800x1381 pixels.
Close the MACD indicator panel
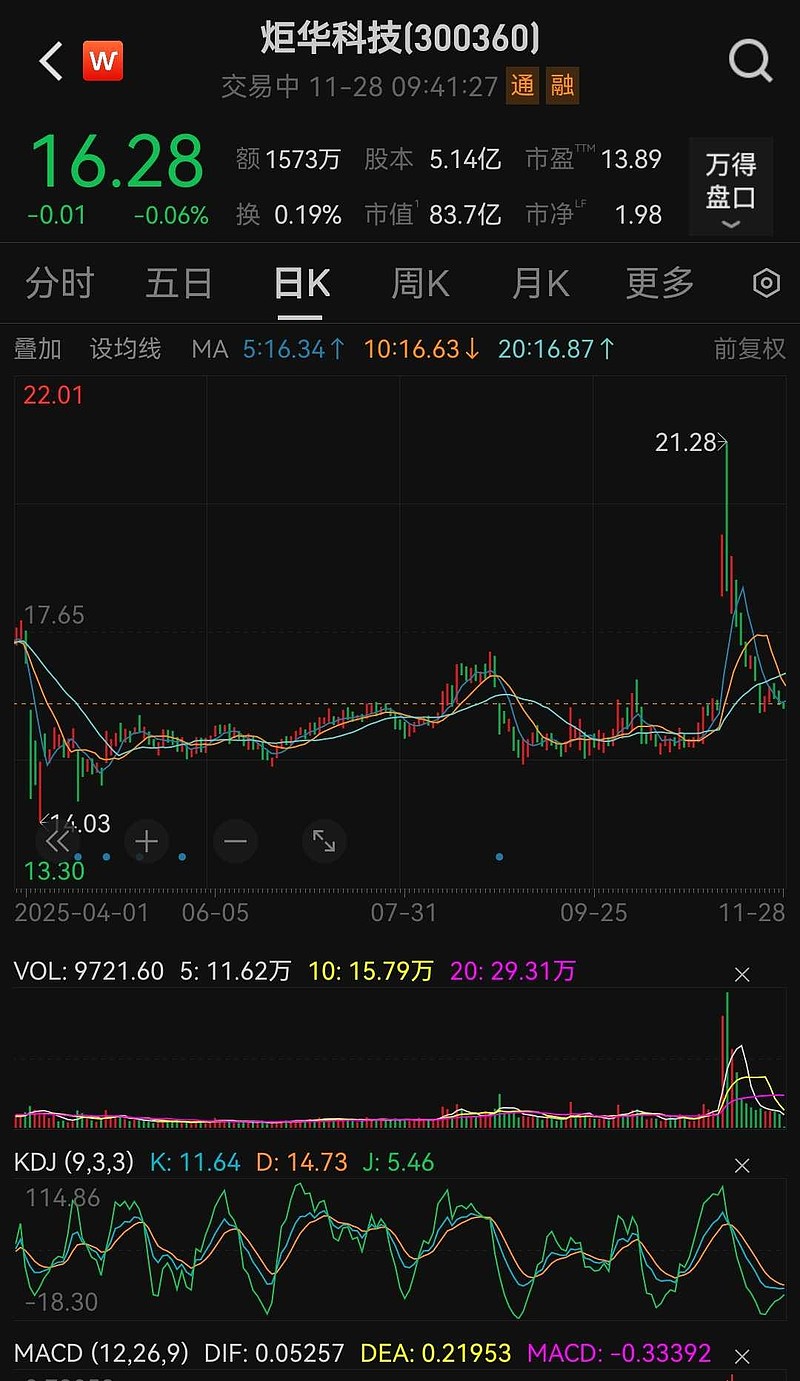click(742, 1357)
